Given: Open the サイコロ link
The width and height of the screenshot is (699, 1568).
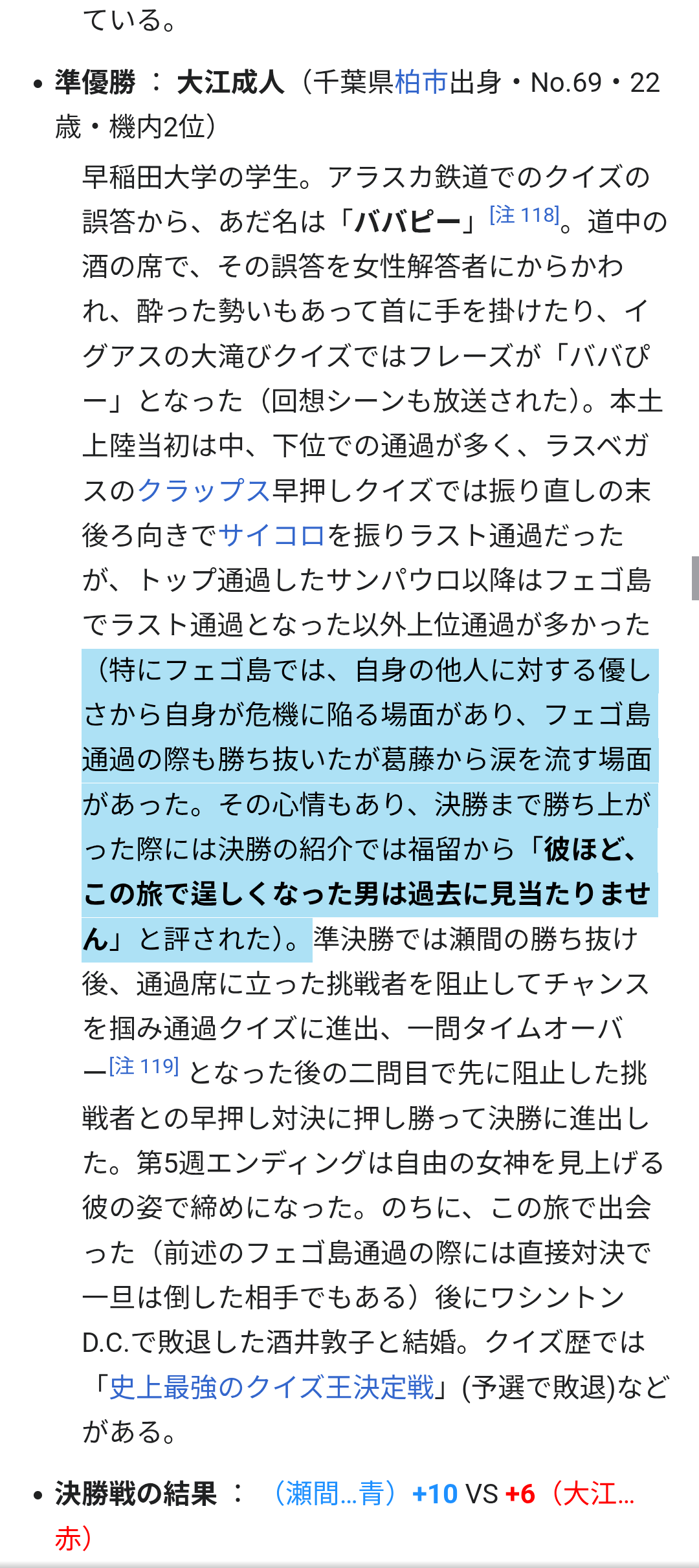Looking at the screenshot, I should click(x=272, y=535).
